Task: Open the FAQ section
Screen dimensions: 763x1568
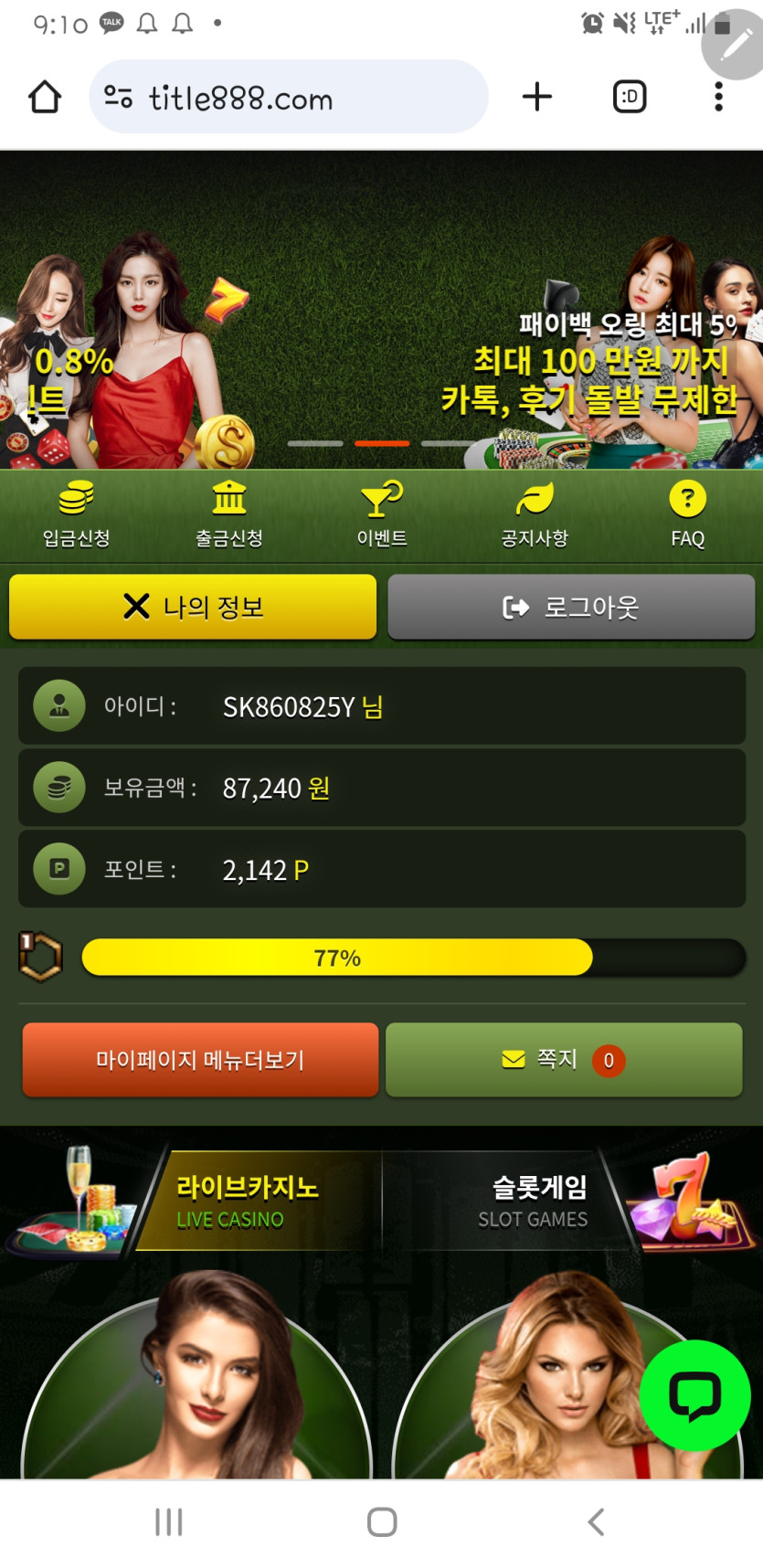Action: [x=687, y=515]
